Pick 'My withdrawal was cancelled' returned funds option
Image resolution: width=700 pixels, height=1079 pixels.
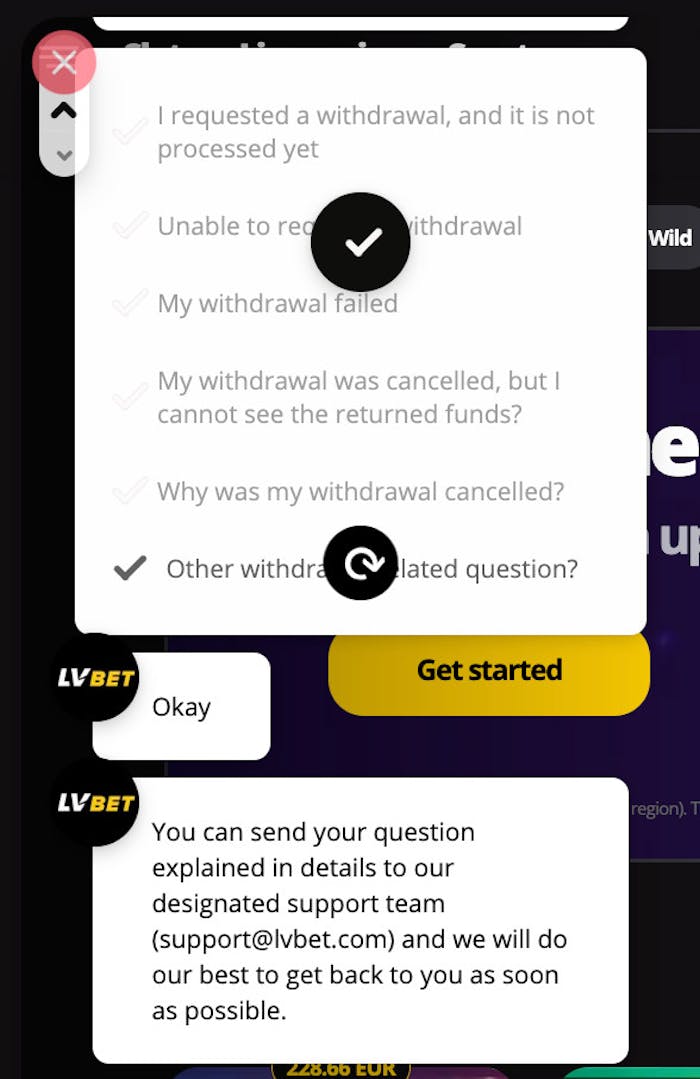pyautogui.click(x=358, y=397)
